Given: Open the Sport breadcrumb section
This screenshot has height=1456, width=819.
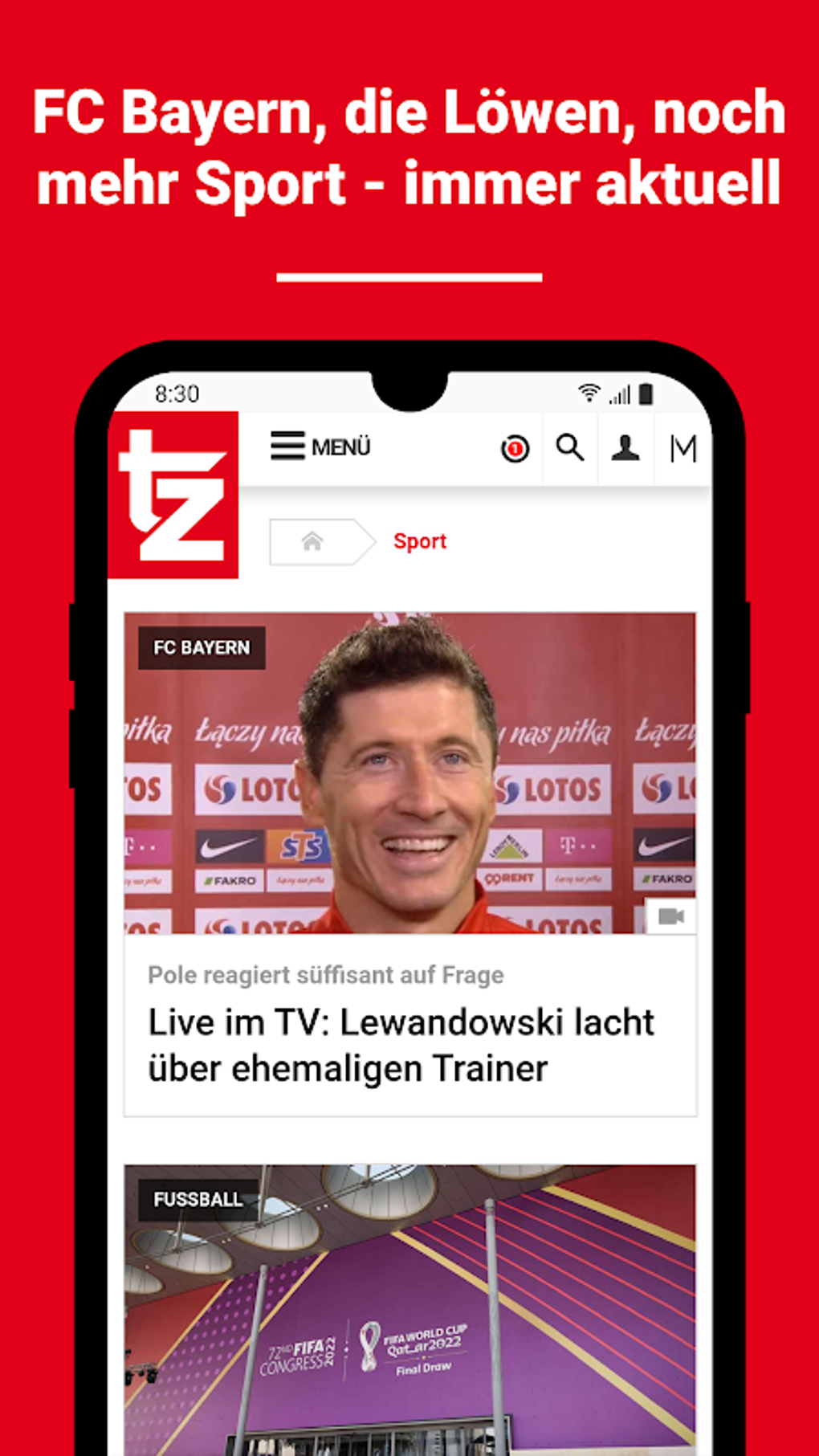Looking at the screenshot, I should click(418, 541).
